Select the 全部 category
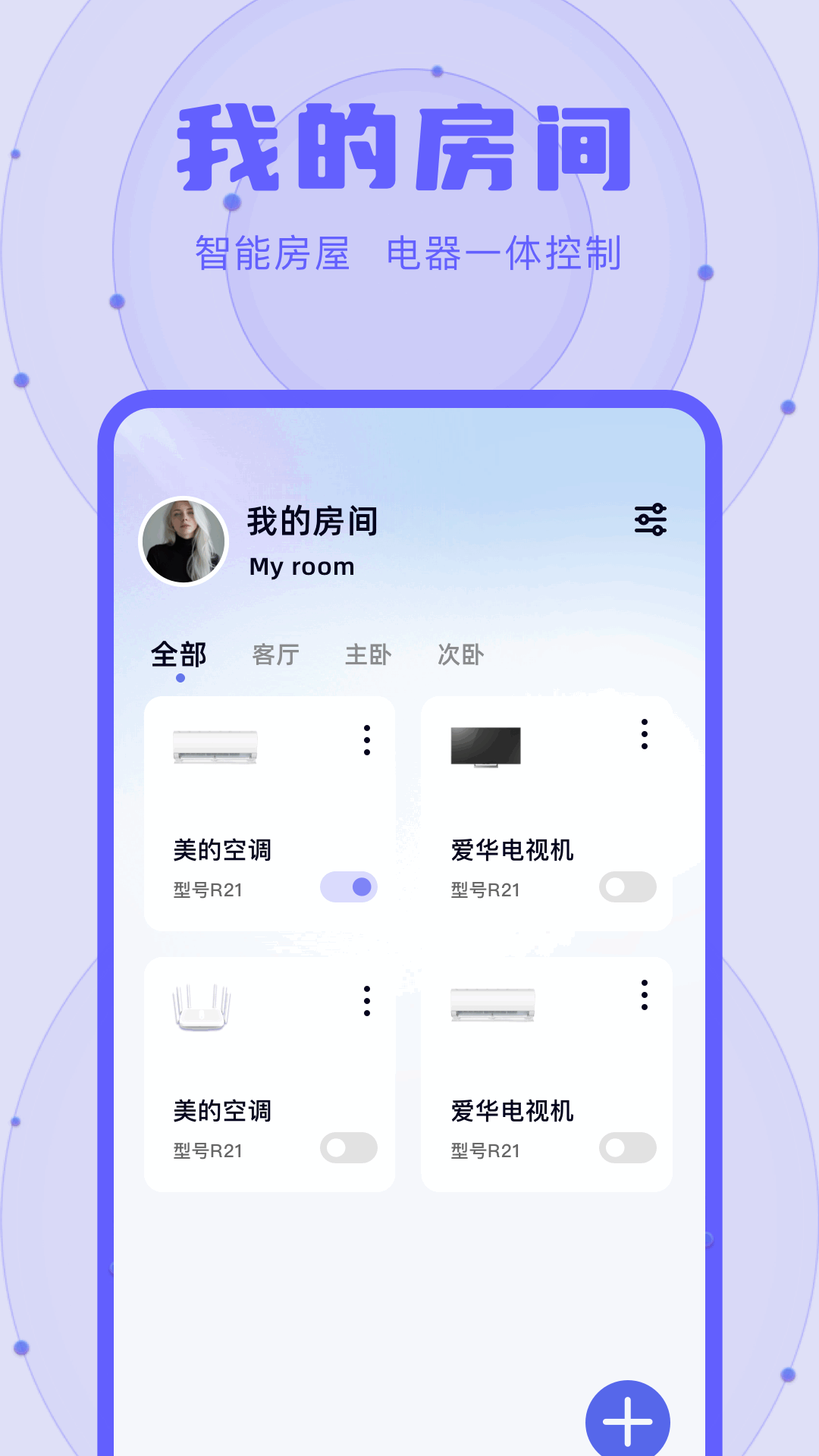The width and height of the screenshot is (819, 1456). click(180, 654)
